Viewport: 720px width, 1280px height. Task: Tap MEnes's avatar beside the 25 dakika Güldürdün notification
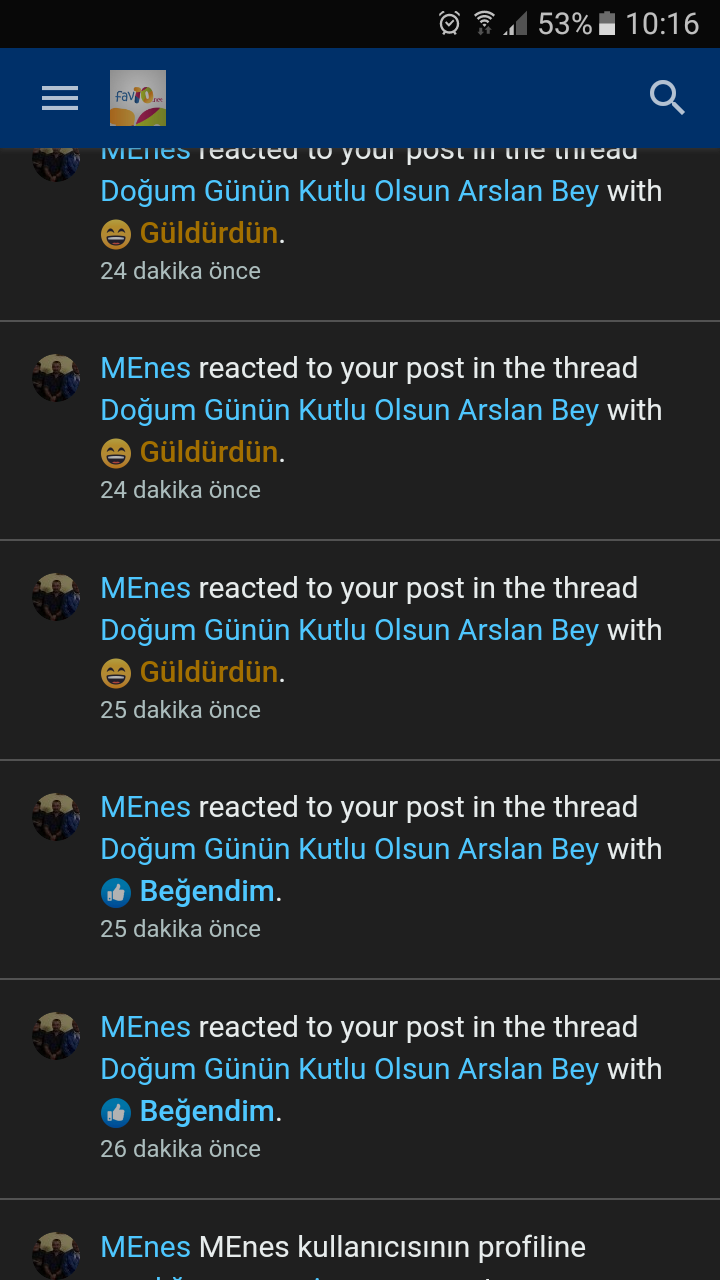click(x=56, y=597)
